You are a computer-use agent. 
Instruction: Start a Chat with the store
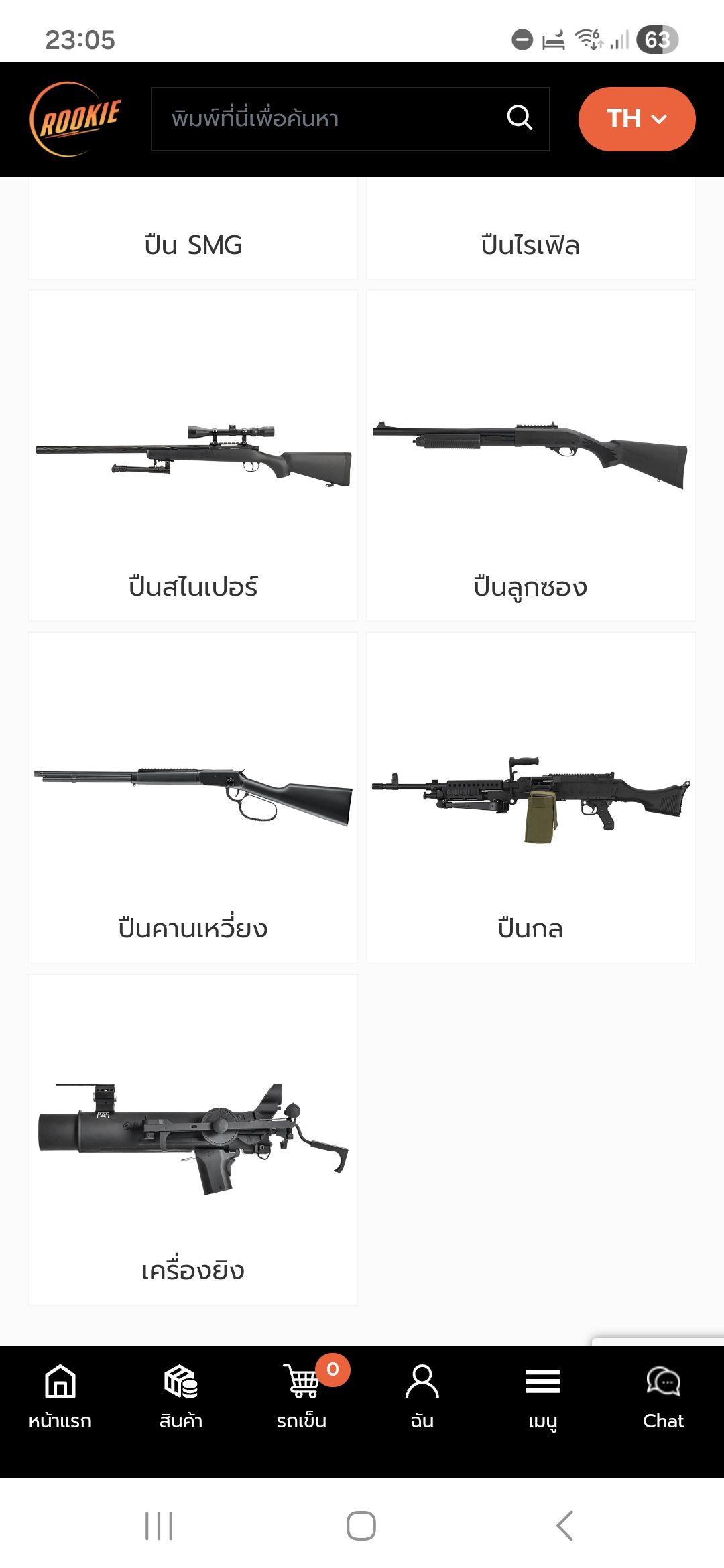click(x=663, y=1395)
